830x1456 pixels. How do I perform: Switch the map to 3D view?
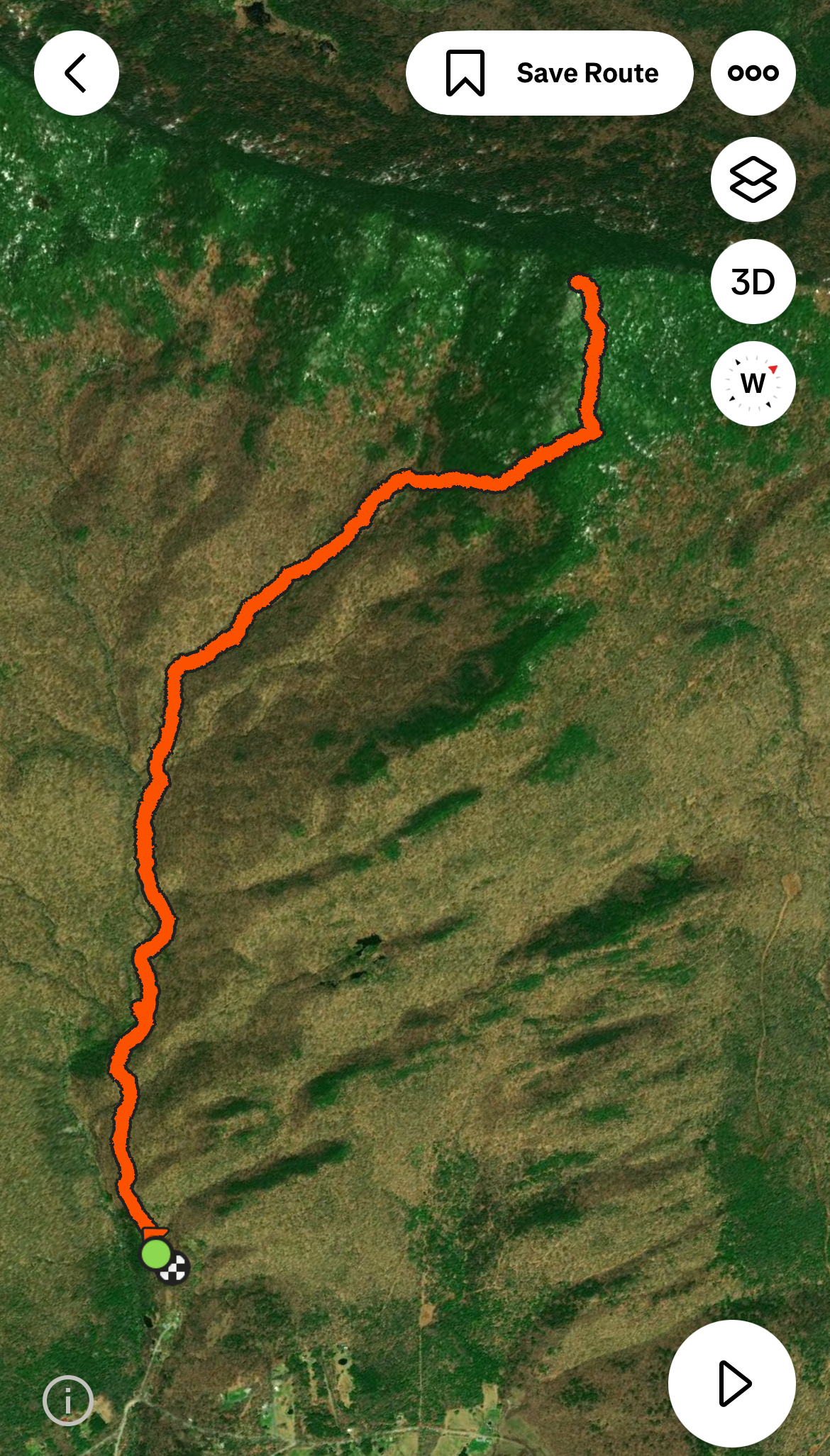[753, 282]
